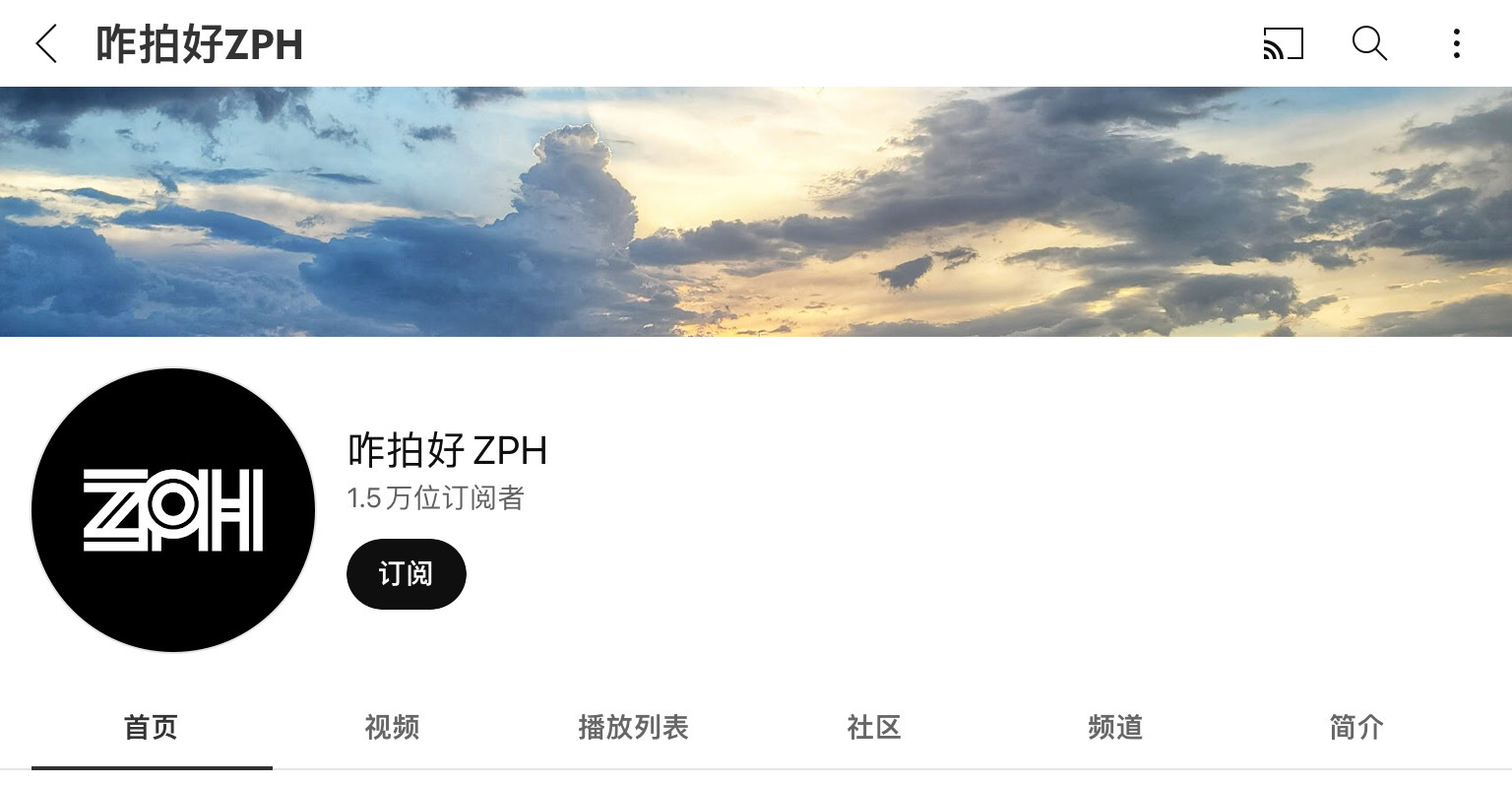Open the search icon
The image size is (1512, 785).
click(x=1369, y=44)
